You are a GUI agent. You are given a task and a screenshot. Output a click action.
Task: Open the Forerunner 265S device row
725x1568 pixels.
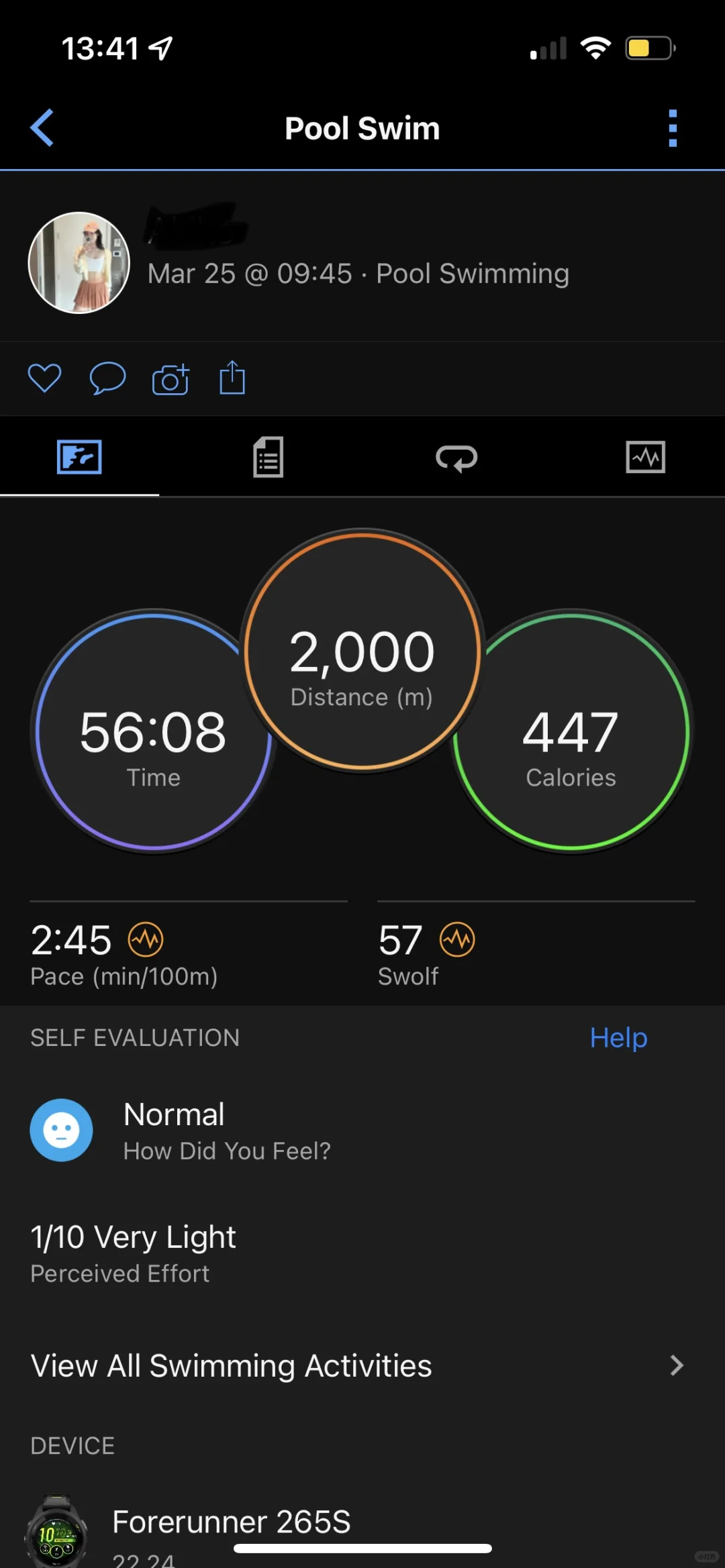pyautogui.click(x=362, y=1531)
